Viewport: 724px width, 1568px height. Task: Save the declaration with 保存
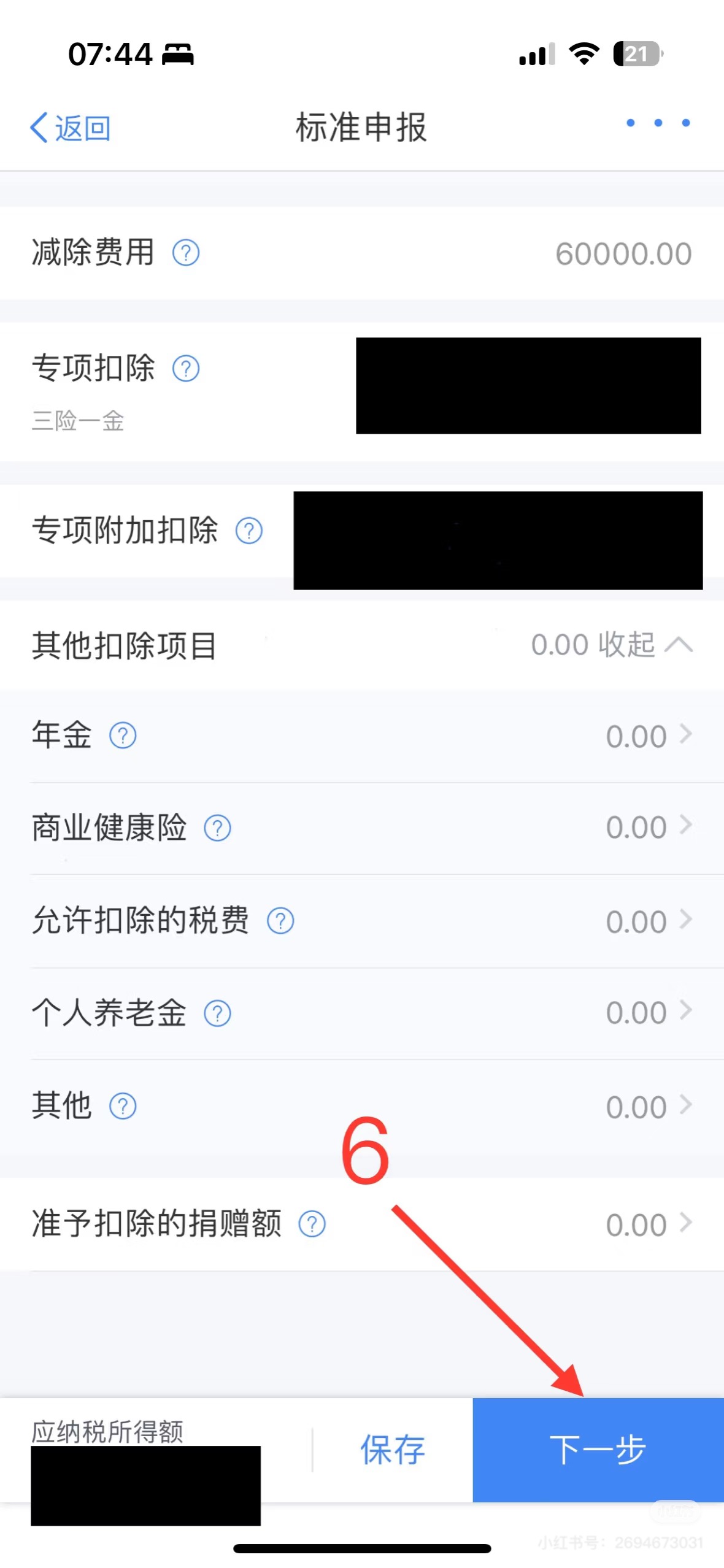pos(393,1450)
